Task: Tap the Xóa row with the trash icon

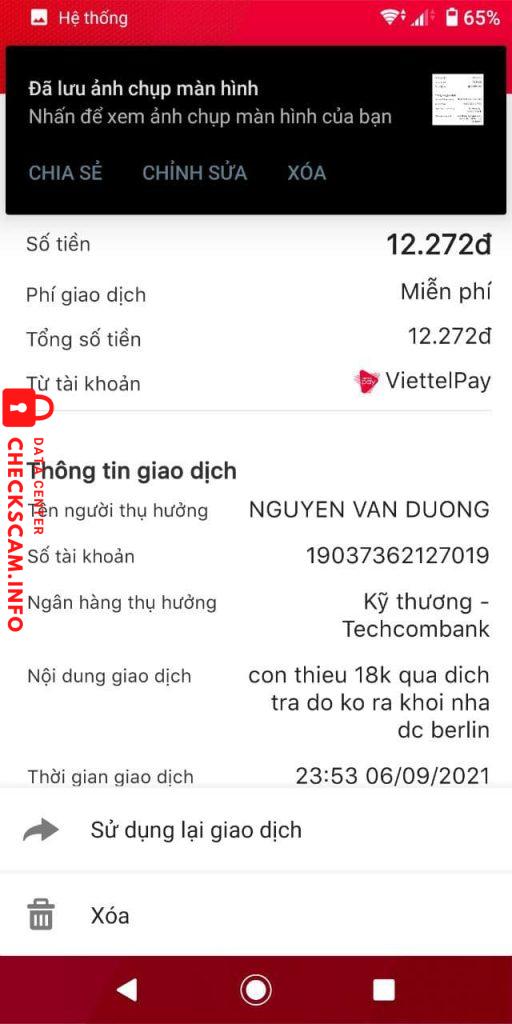Action: coord(256,915)
